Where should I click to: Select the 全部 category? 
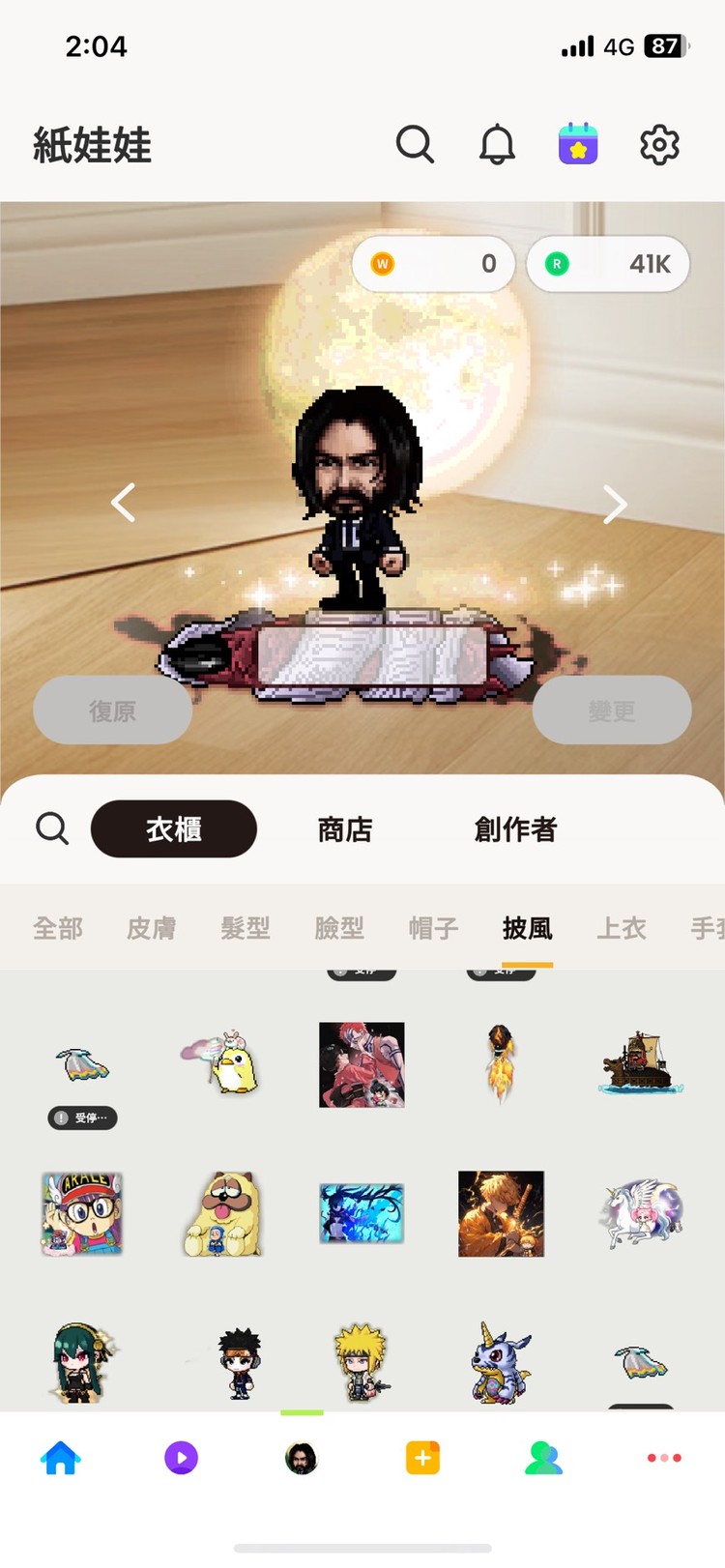58,928
